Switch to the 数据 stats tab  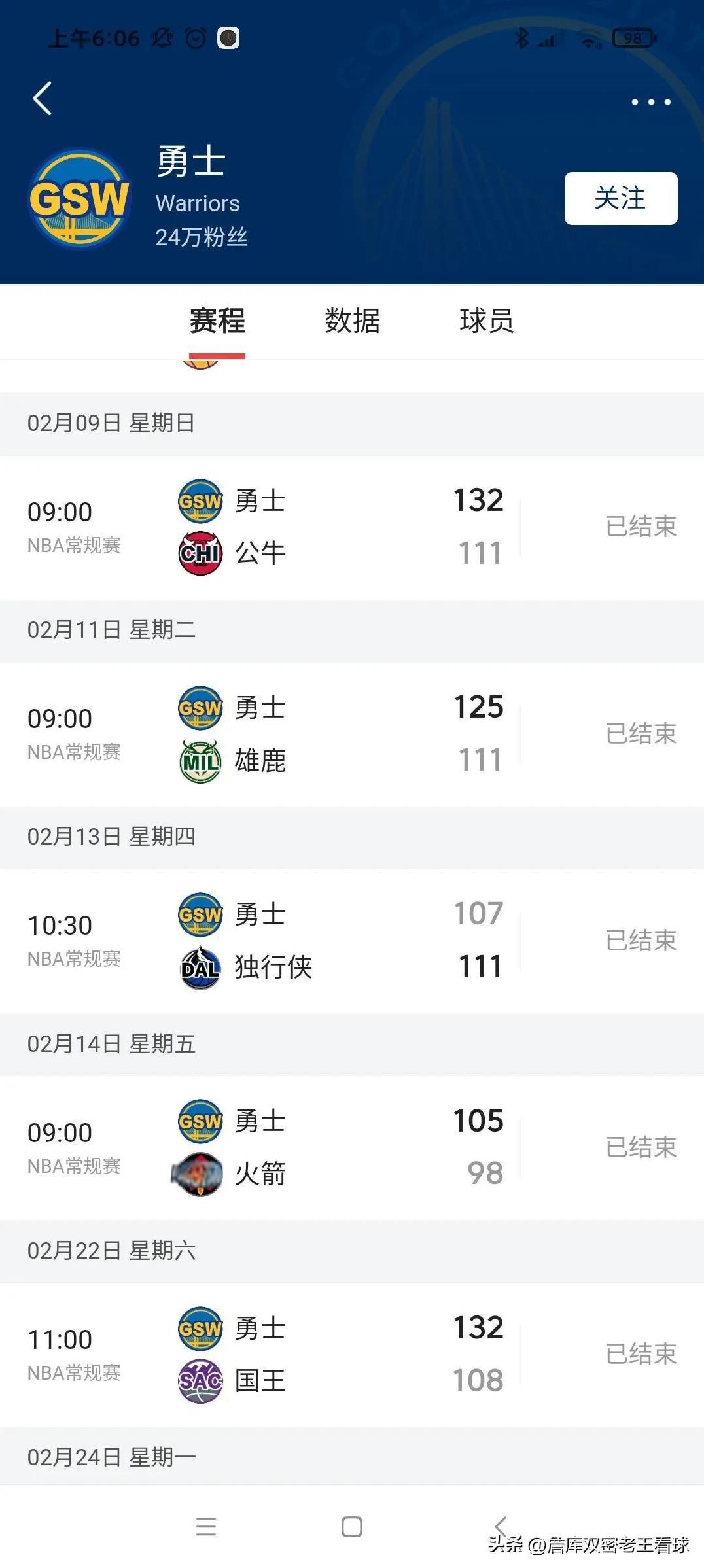[x=352, y=321]
